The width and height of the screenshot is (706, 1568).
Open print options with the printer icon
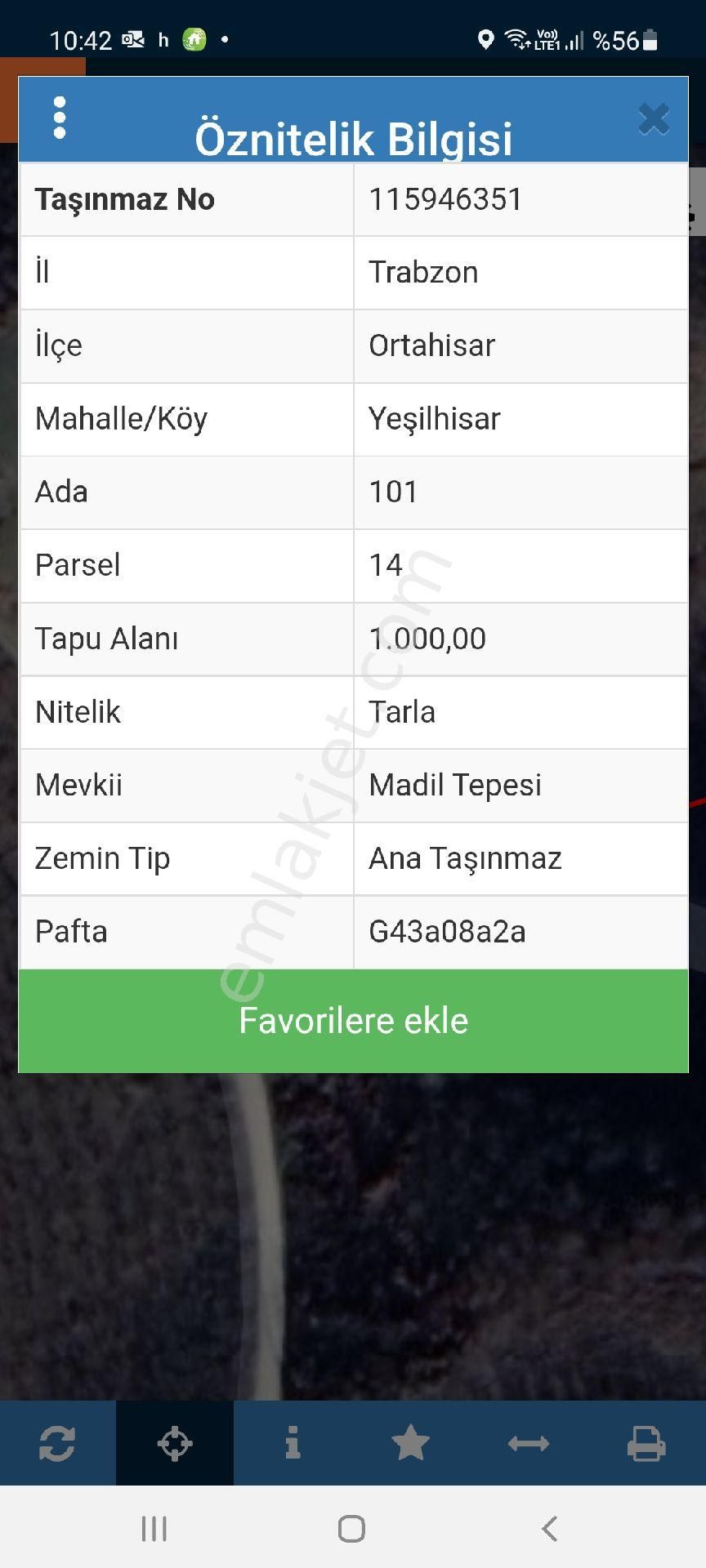click(x=646, y=1443)
